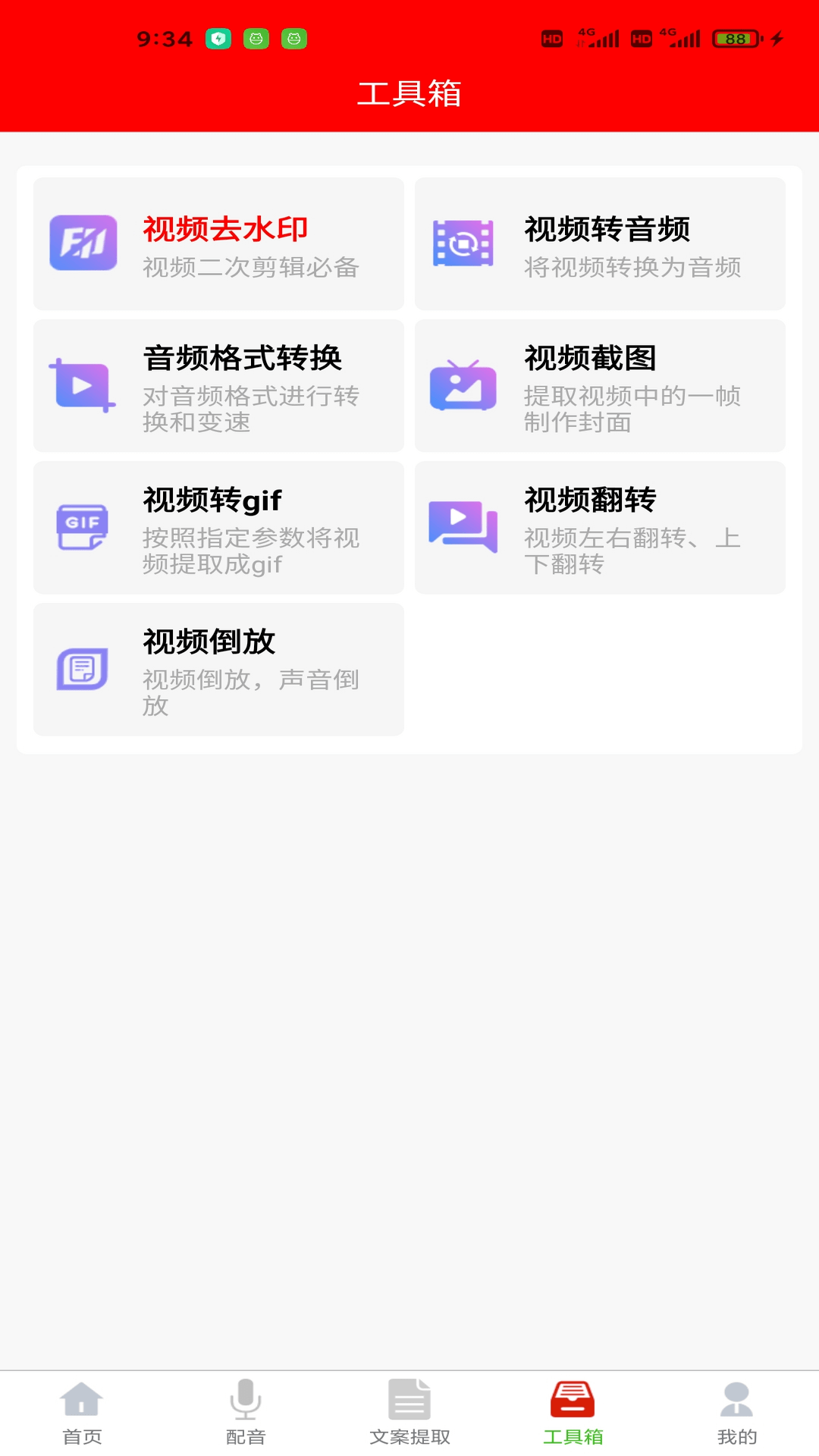The image size is (819, 1456).
Task: Tap the 视频翻转 flip icon
Action: click(463, 526)
